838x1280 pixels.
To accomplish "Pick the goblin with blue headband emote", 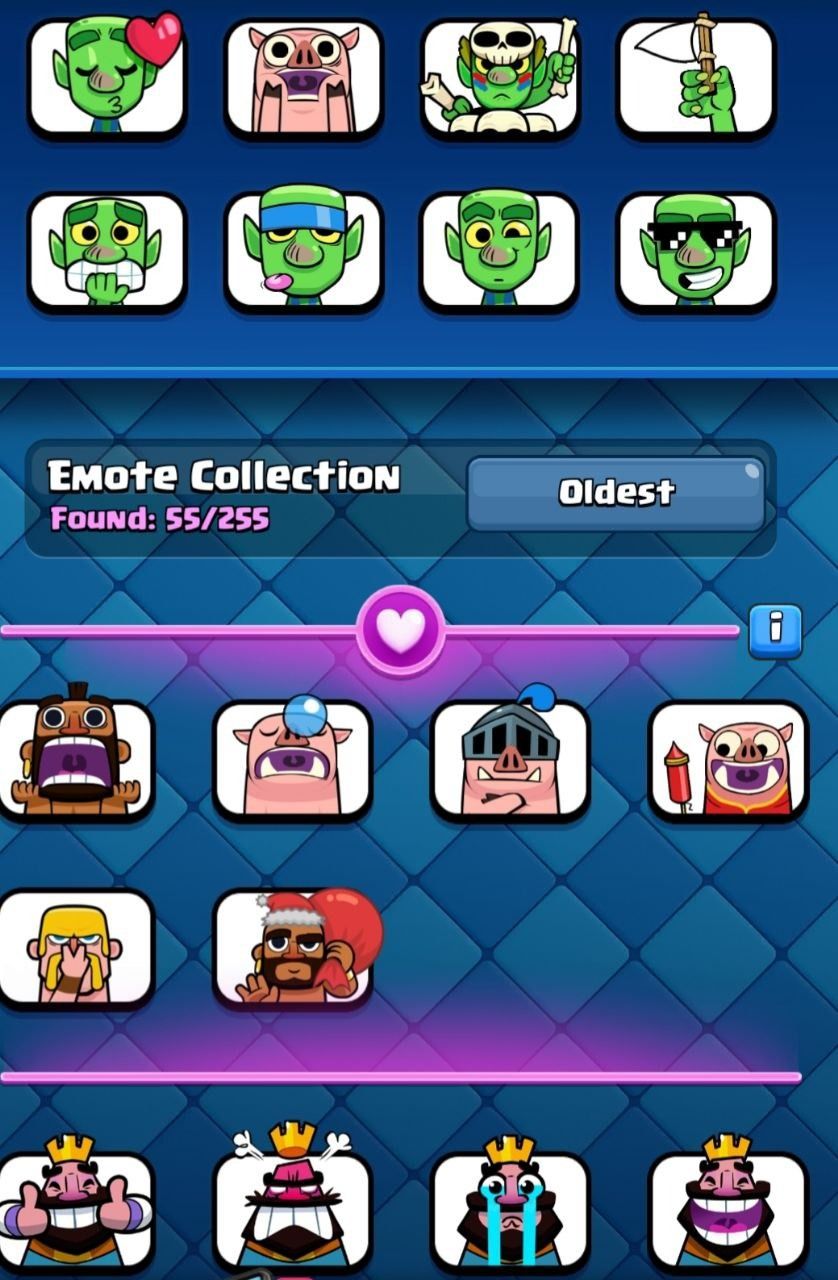I will point(303,250).
